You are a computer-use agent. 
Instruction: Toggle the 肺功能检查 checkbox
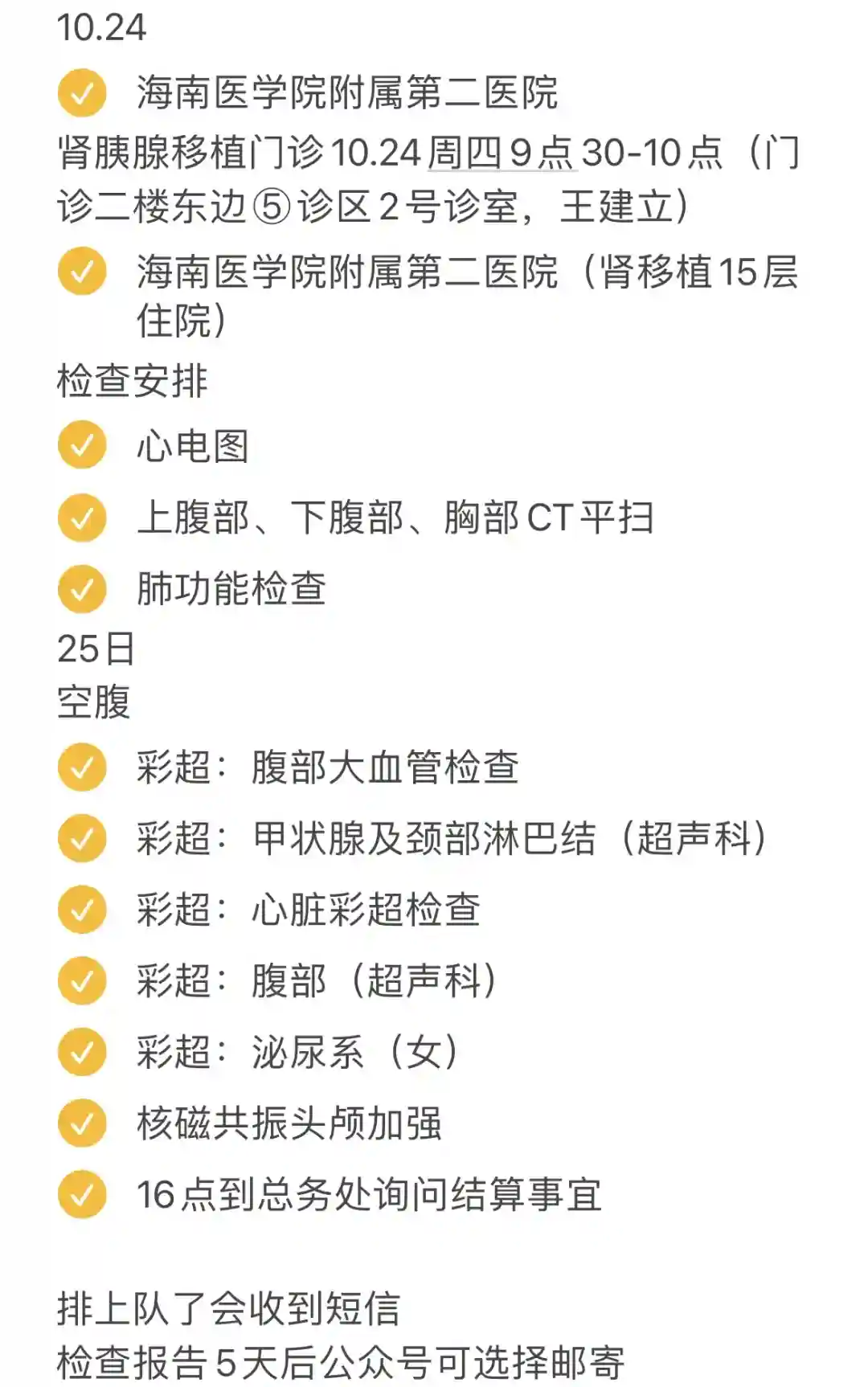point(82,588)
